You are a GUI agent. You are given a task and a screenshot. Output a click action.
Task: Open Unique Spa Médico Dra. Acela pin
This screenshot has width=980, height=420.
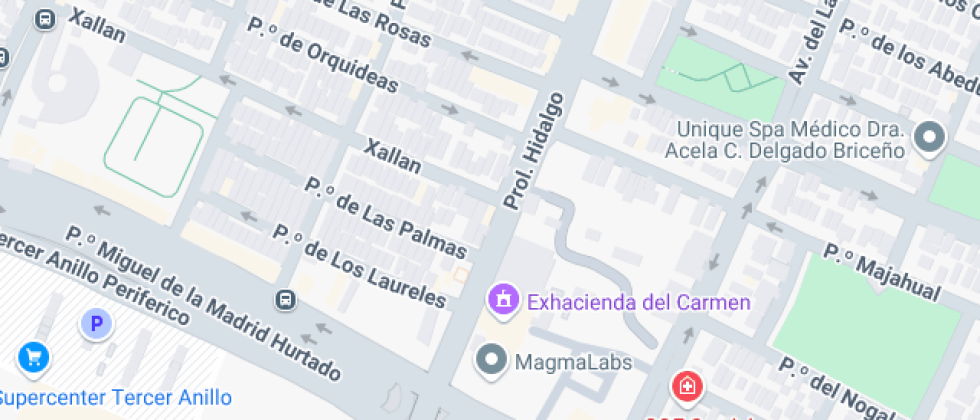[929, 136]
